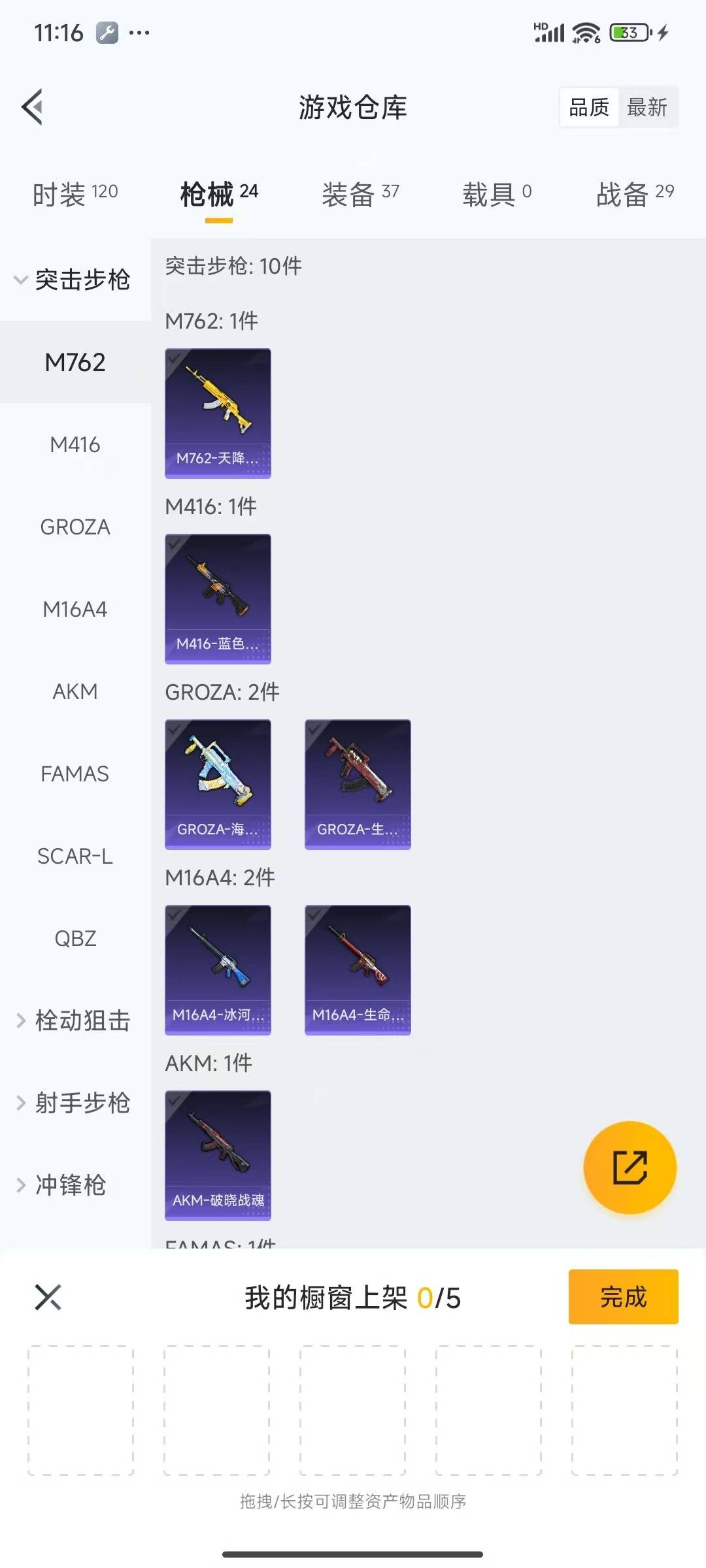Screen dimensions: 706x1568
Task: Jump to M416 in the sidebar
Action: tap(75, 445)
